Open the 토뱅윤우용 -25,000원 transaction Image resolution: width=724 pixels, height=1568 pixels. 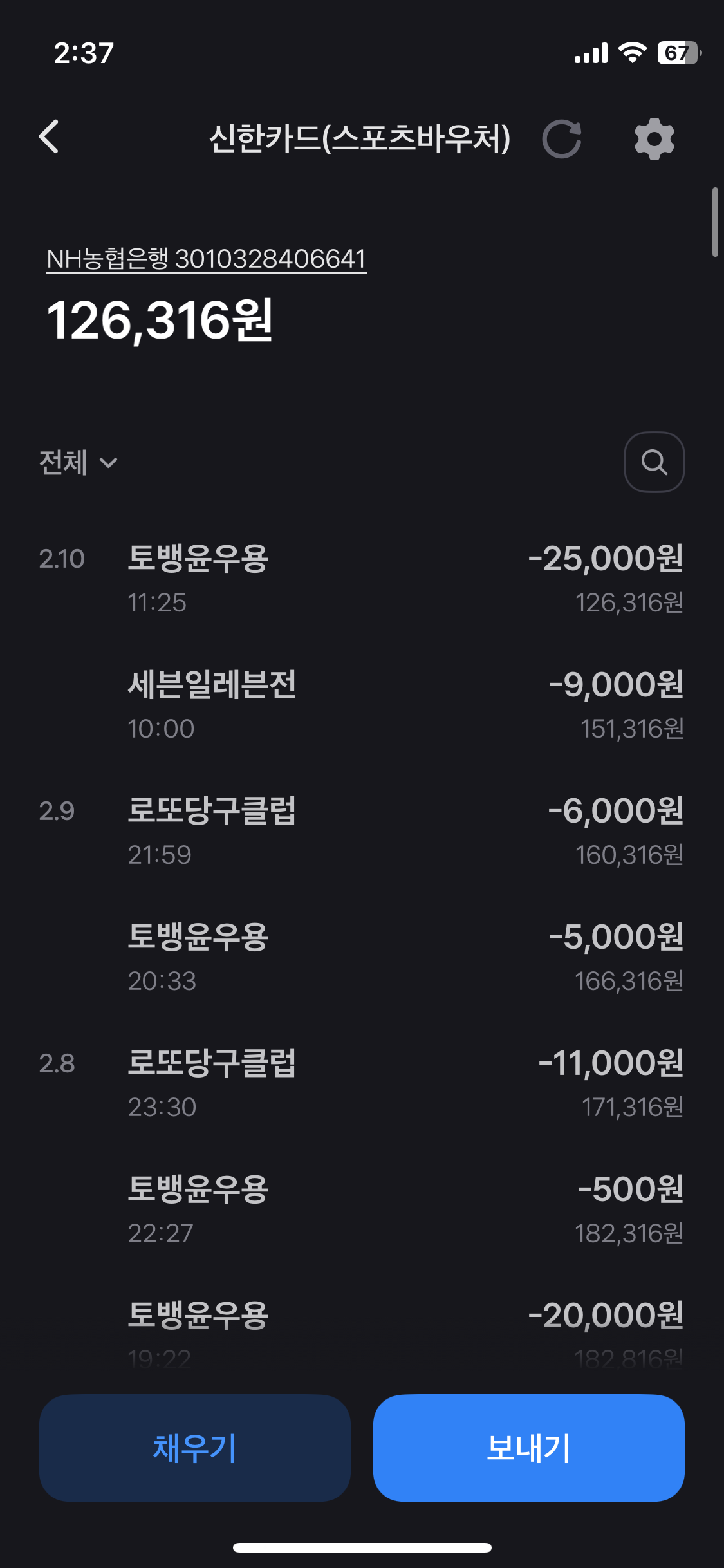point(362,579)
